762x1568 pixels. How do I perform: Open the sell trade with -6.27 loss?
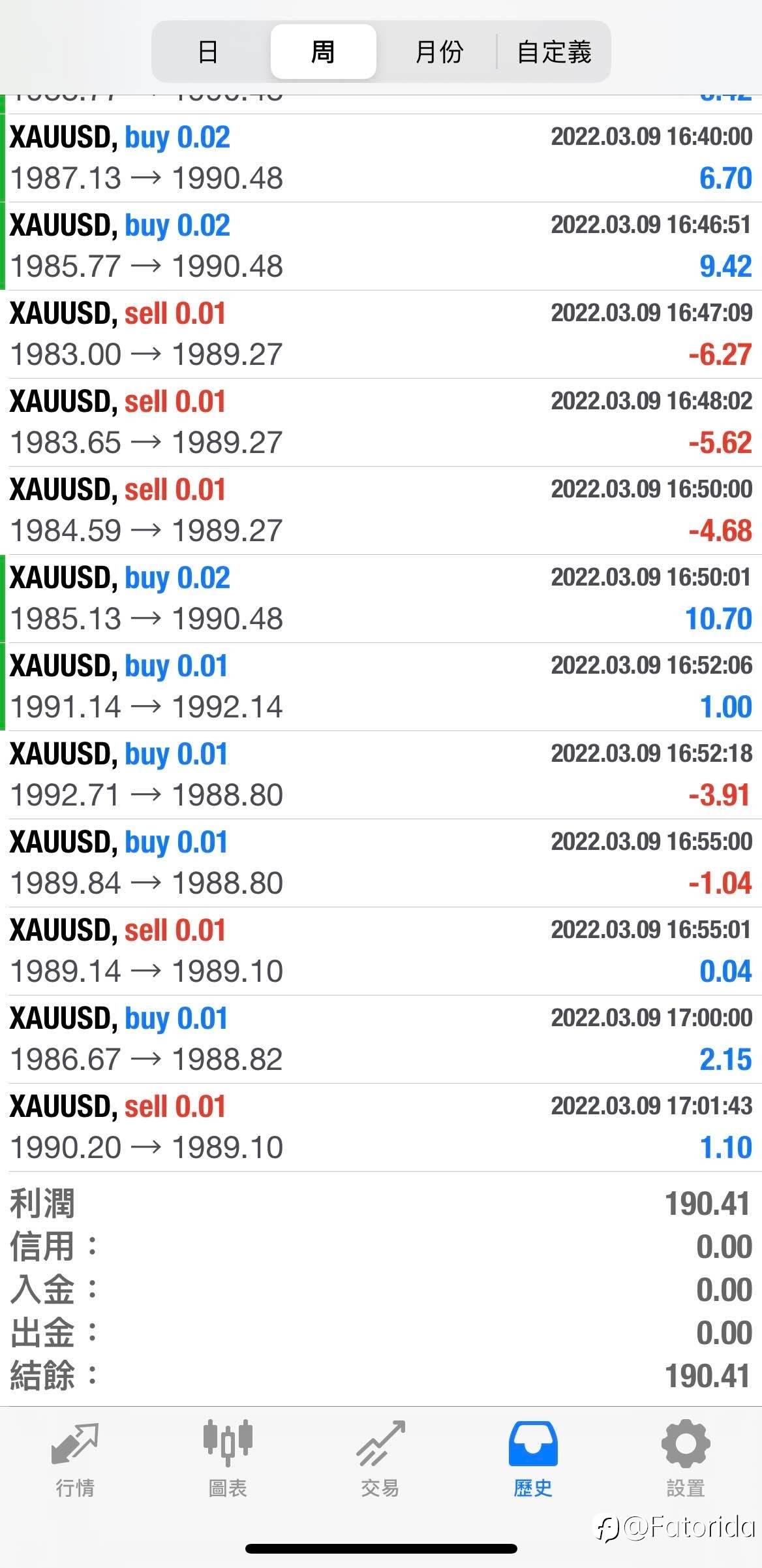381,334
